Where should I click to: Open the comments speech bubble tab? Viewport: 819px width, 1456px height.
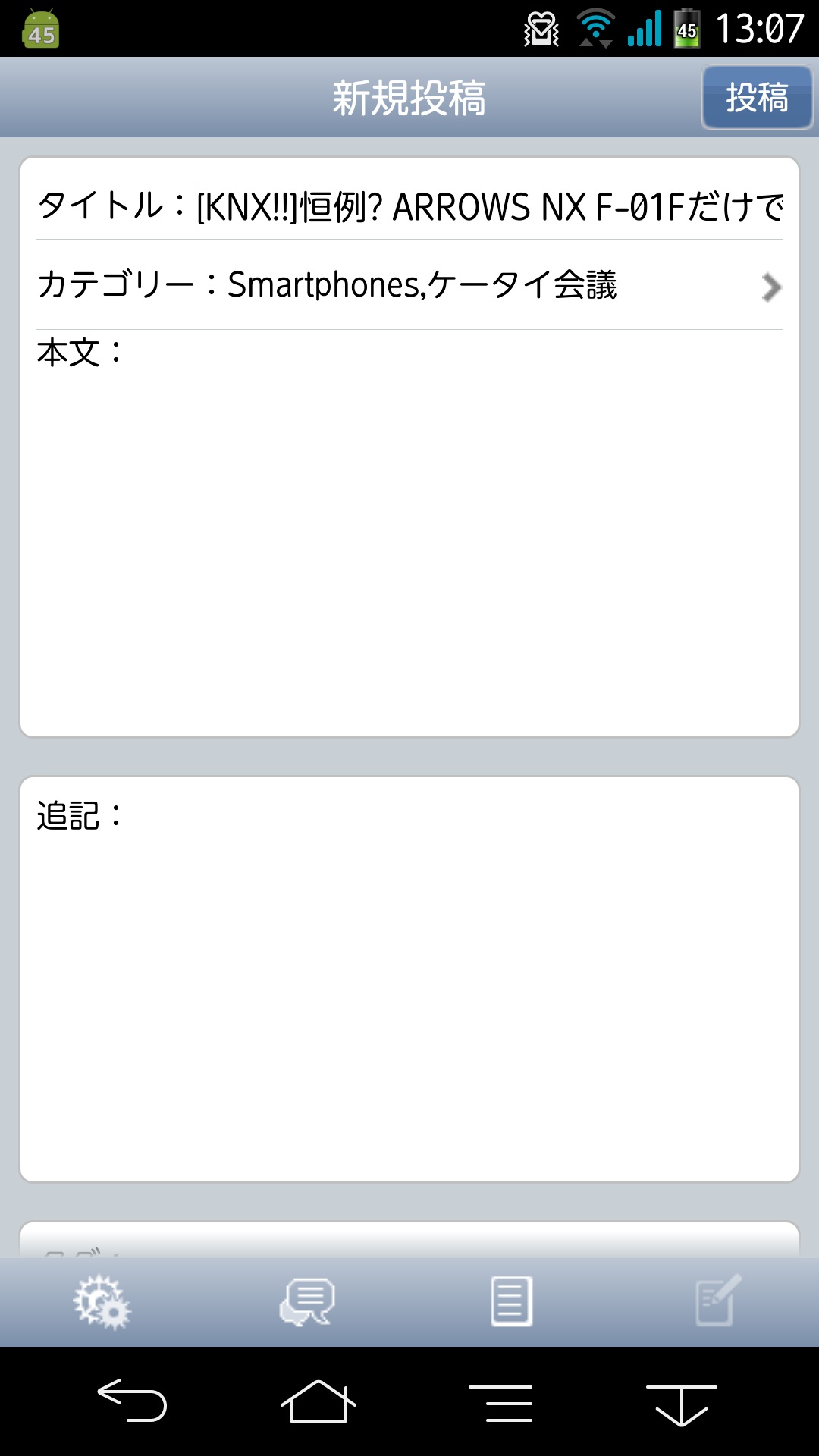coord(307,1301)
